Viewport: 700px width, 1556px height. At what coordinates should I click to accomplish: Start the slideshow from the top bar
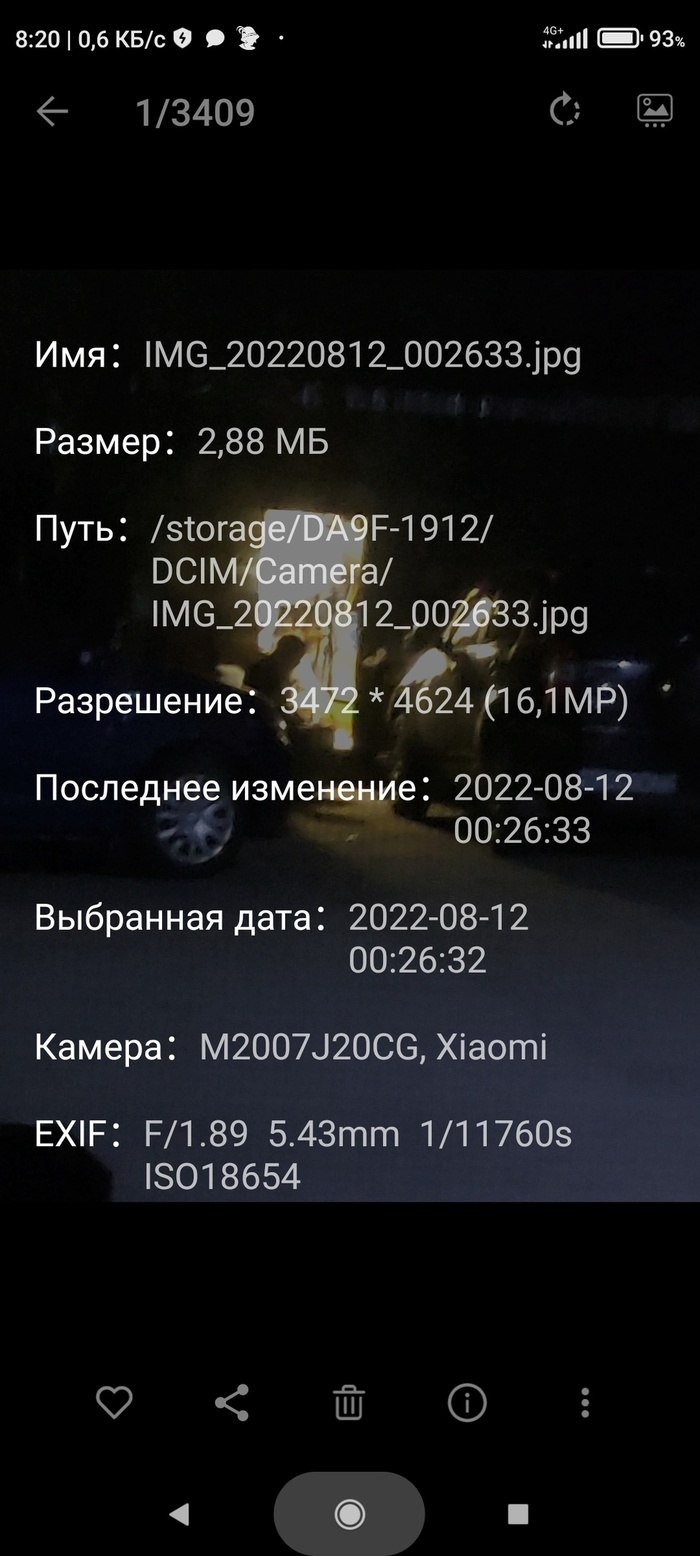tap(654, 110)
